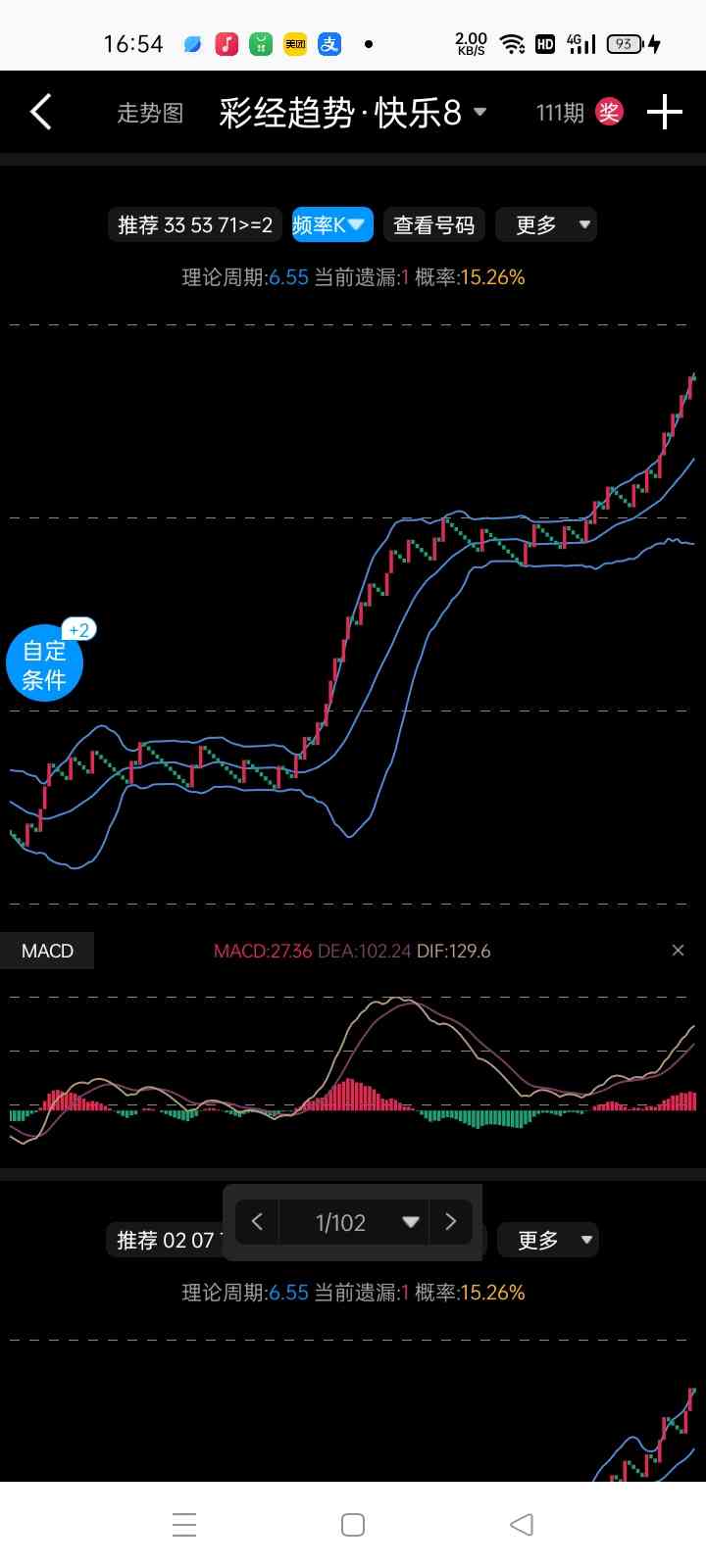The height and width of the screenshot is (1568, 706).
Task: Open the 频率K dropdown
Action: [332, 224]
